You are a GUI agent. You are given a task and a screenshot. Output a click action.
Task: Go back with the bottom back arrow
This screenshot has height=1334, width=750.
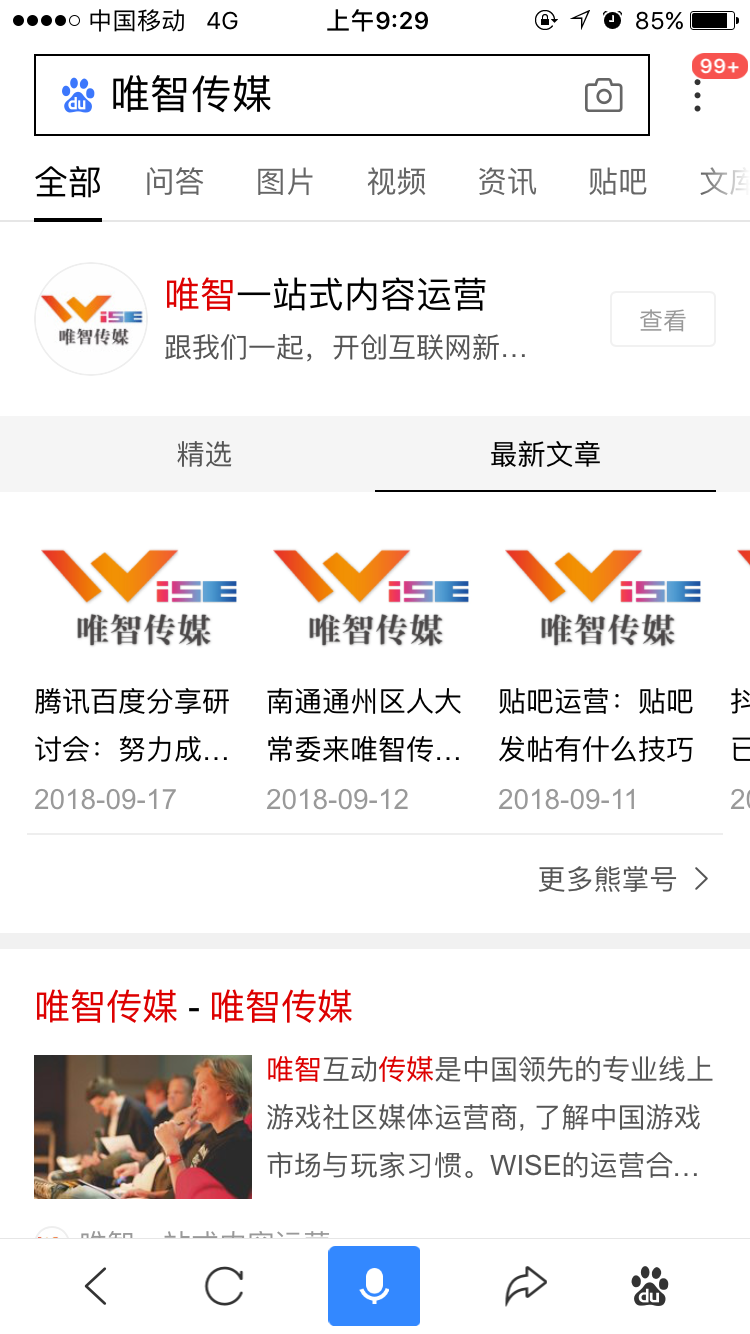(96, 1286)
